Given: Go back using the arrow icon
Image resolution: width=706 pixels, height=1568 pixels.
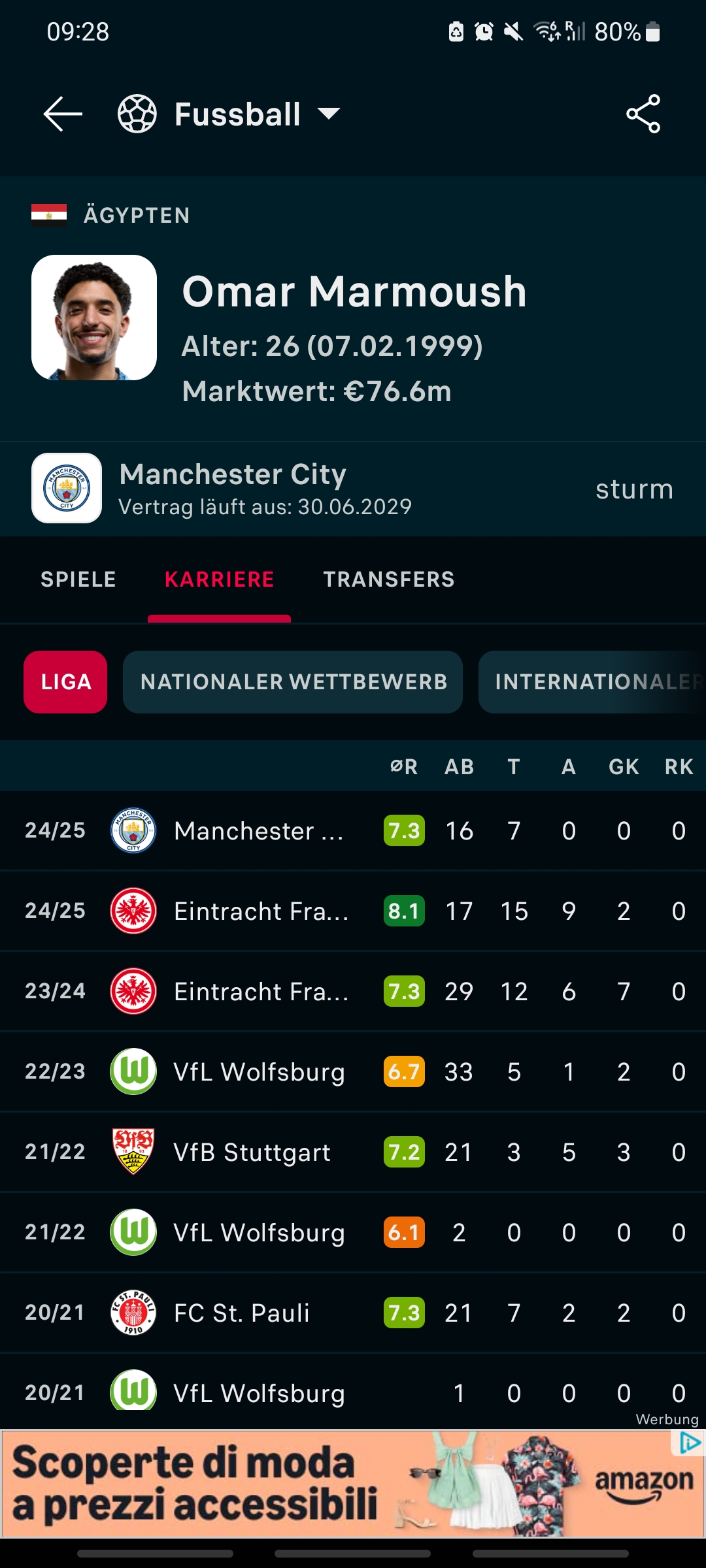Looking at the screenshot, I should (x=63, y=114).
